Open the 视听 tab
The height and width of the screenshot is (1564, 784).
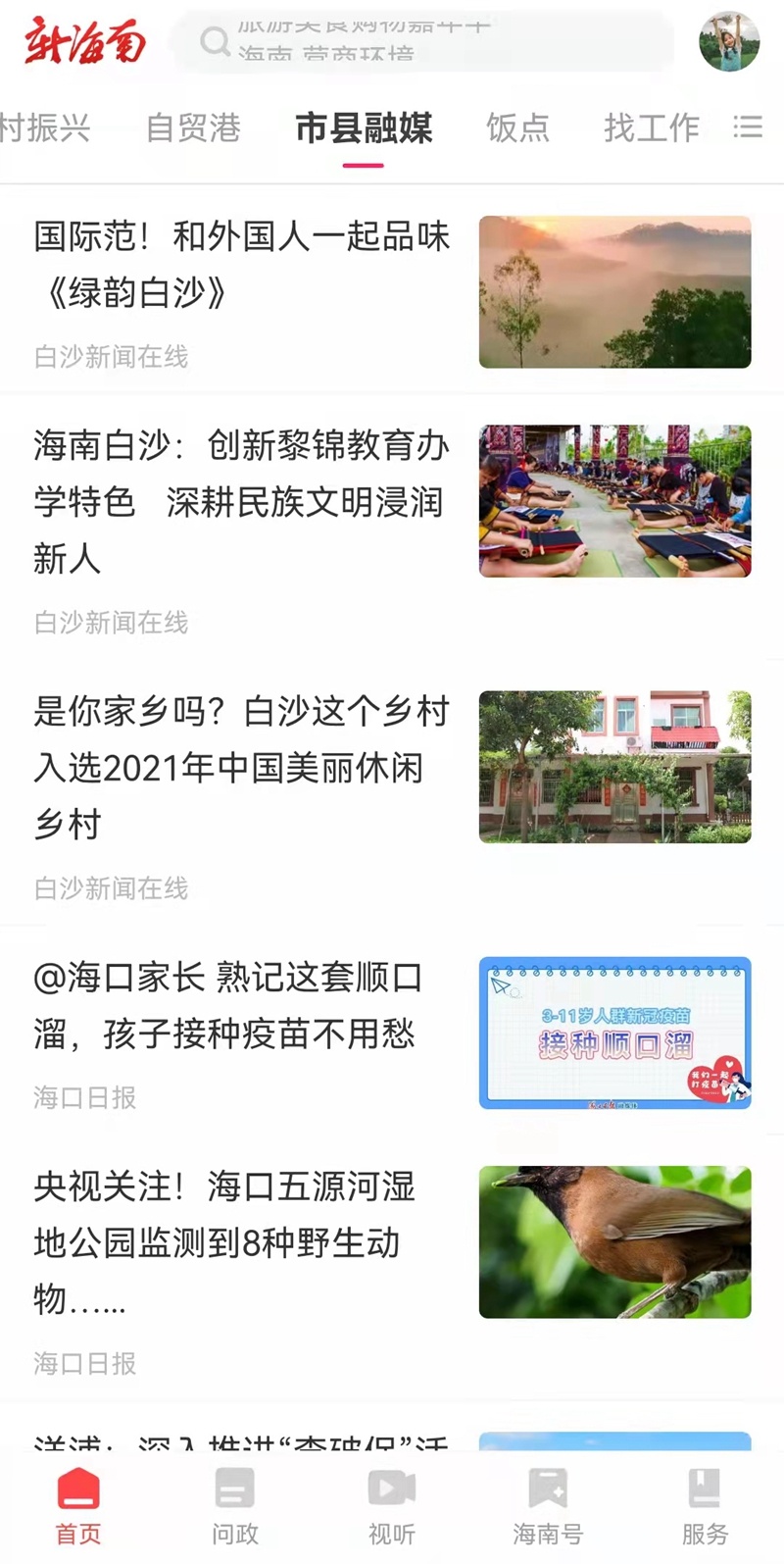(x=392, y=1506)
